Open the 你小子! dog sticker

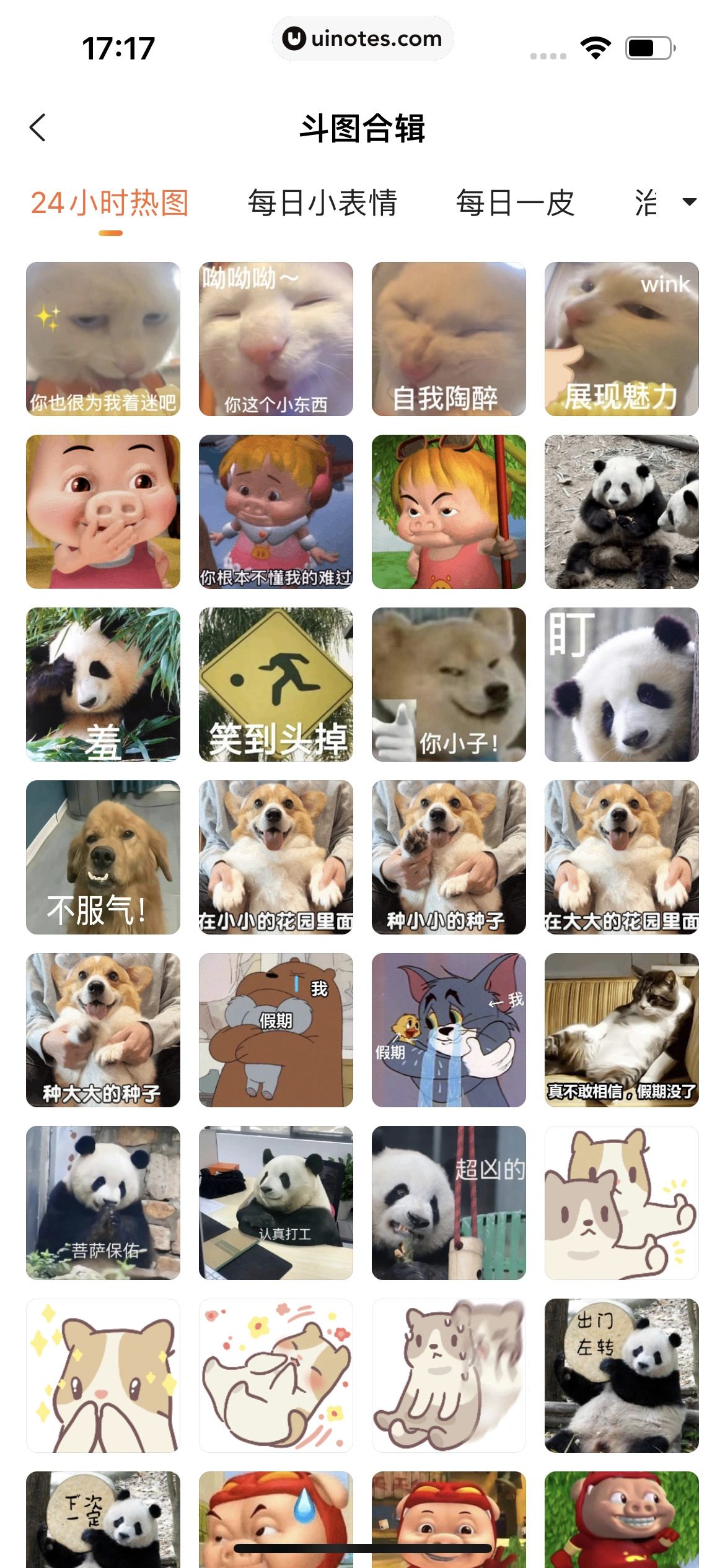coord(449,684)
